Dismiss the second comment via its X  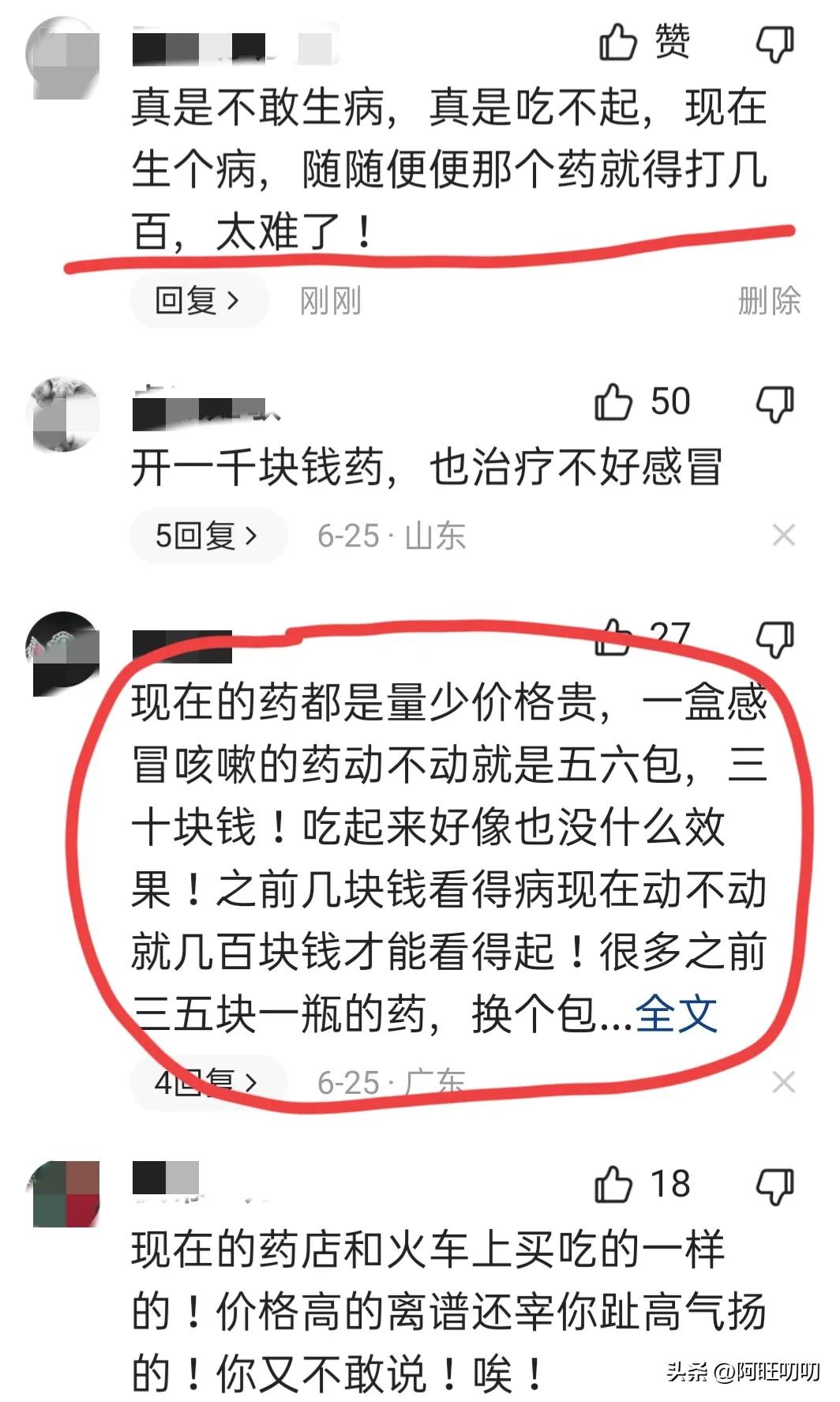click(x=783, y=536)
